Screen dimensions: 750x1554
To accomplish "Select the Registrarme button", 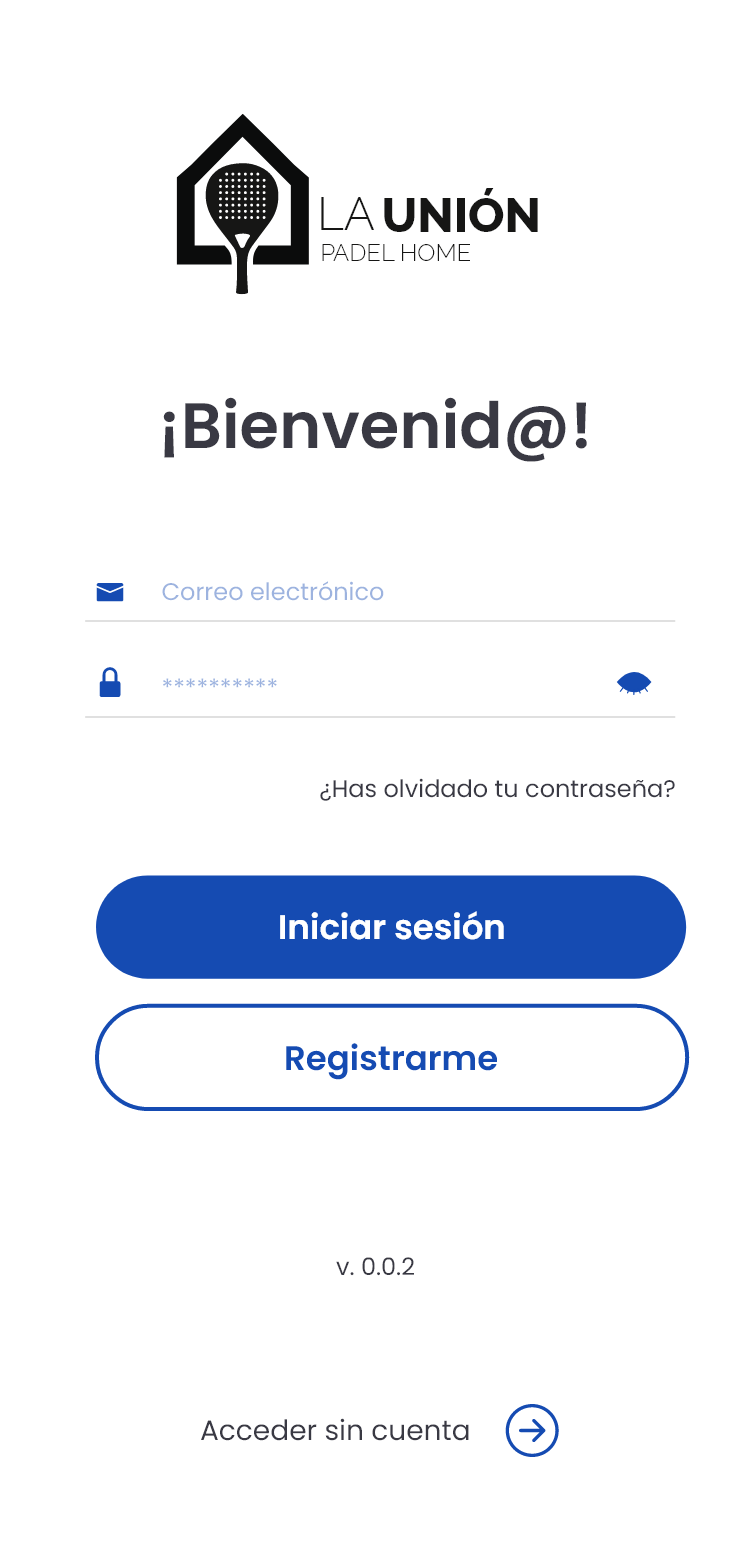I will [x=391, y=1058].
